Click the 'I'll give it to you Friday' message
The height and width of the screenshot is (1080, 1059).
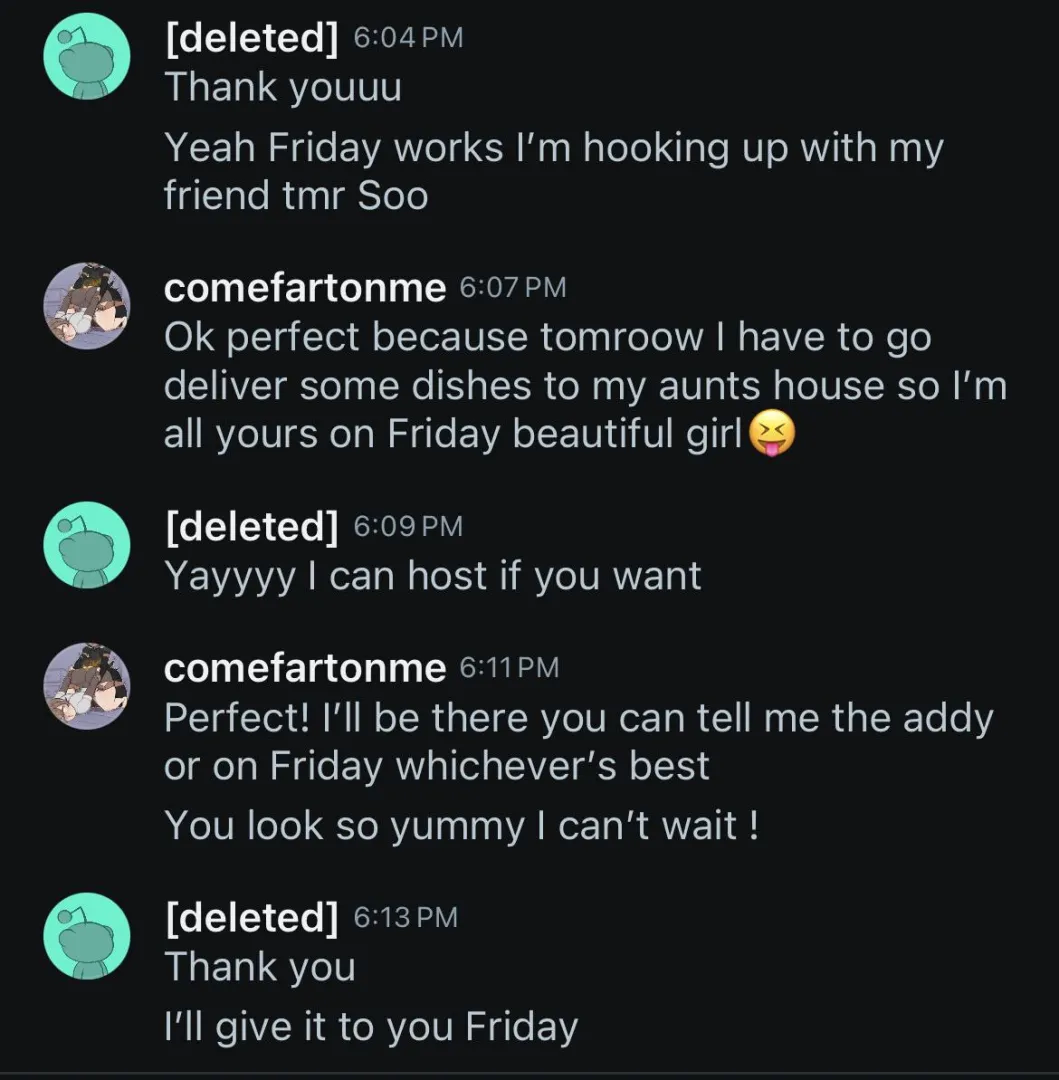[372, 1026]
